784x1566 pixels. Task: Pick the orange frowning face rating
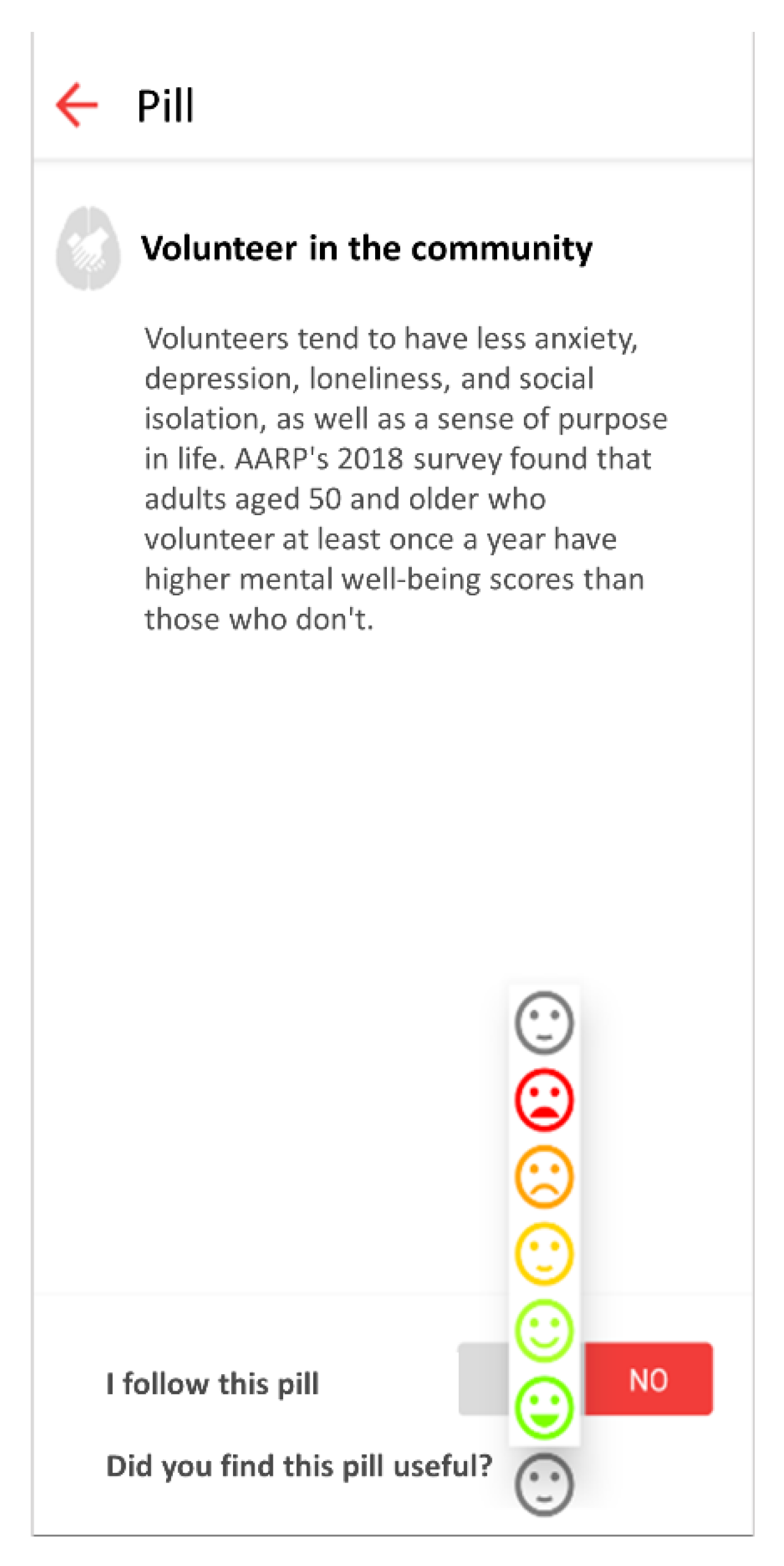point(544,1176)
